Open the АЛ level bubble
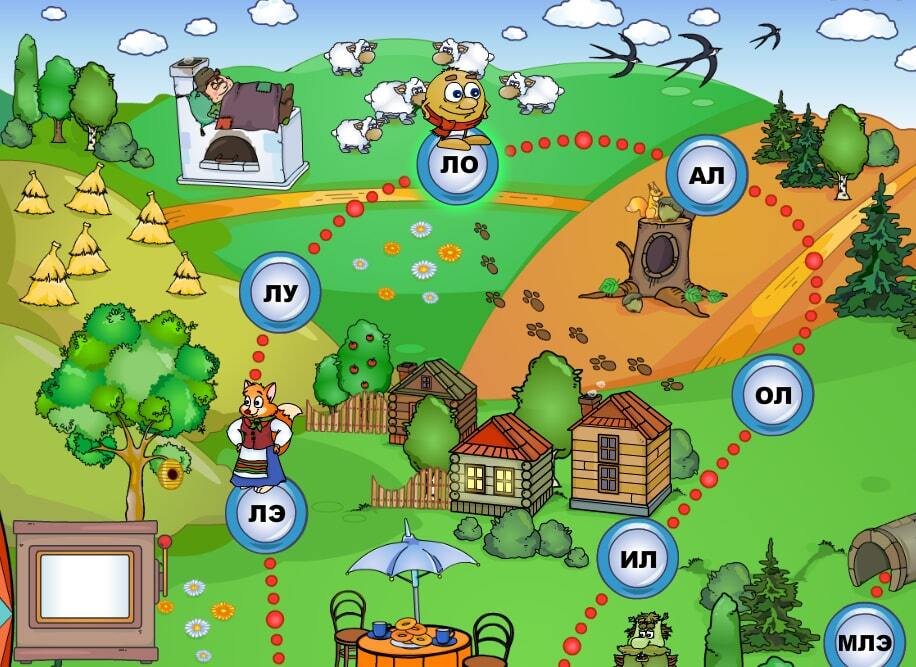The image size is (916, 667). [707, 176]
